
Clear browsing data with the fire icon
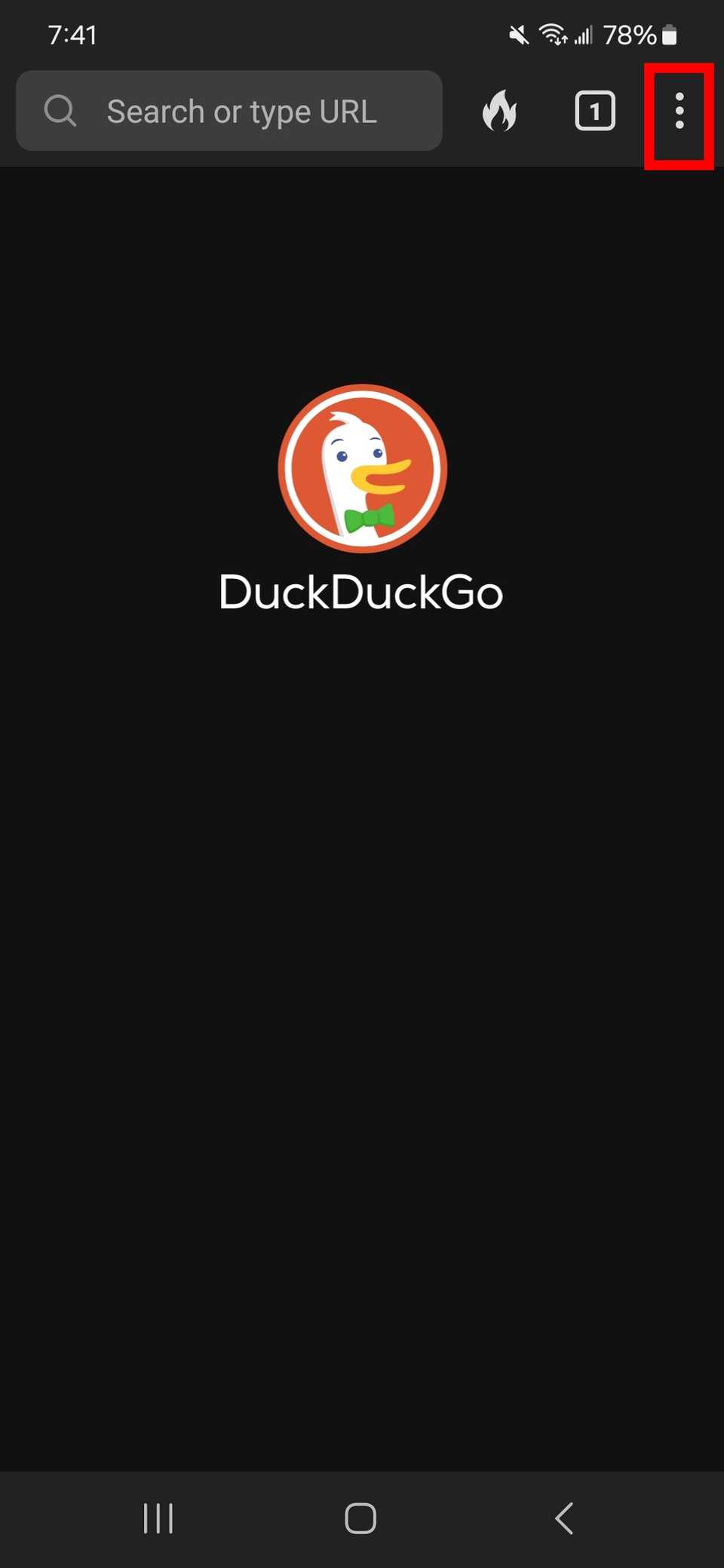499,112
